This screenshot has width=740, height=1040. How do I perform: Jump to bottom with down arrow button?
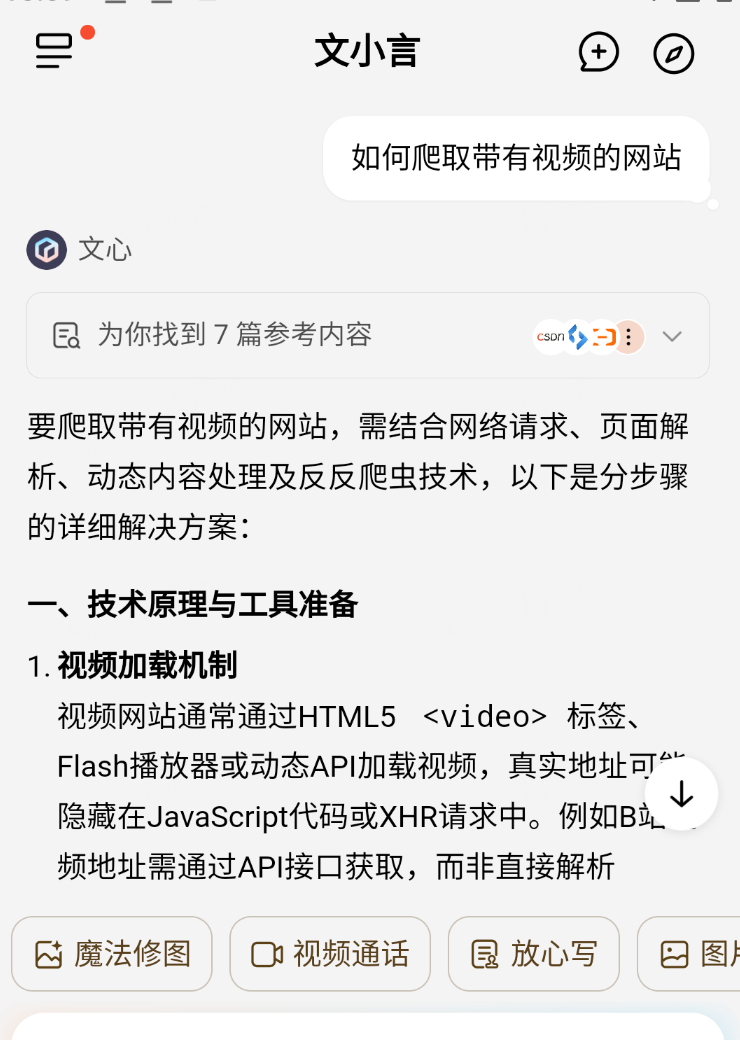[681, 794]
